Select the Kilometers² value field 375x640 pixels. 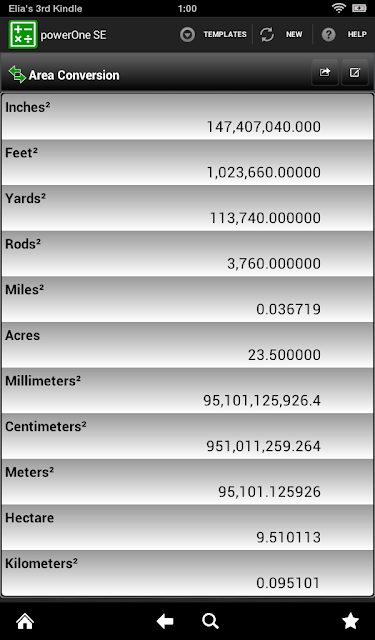188,573
